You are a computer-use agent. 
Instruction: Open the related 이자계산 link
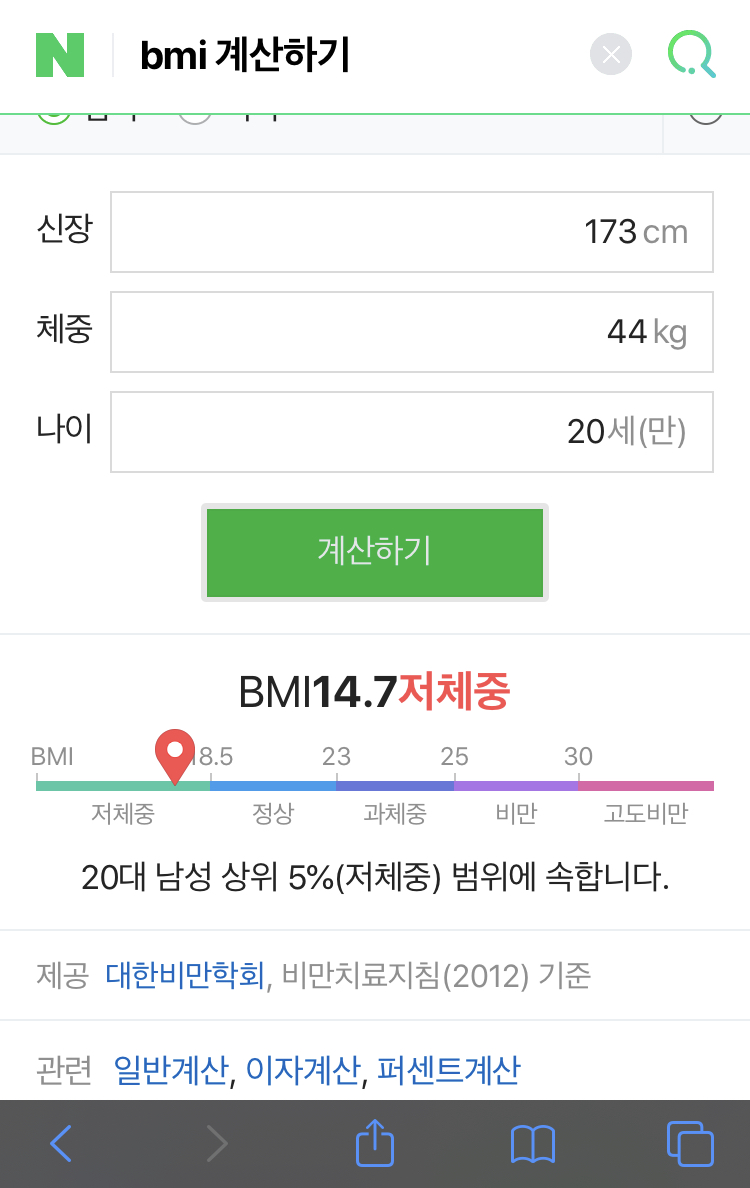(302, 1070)
